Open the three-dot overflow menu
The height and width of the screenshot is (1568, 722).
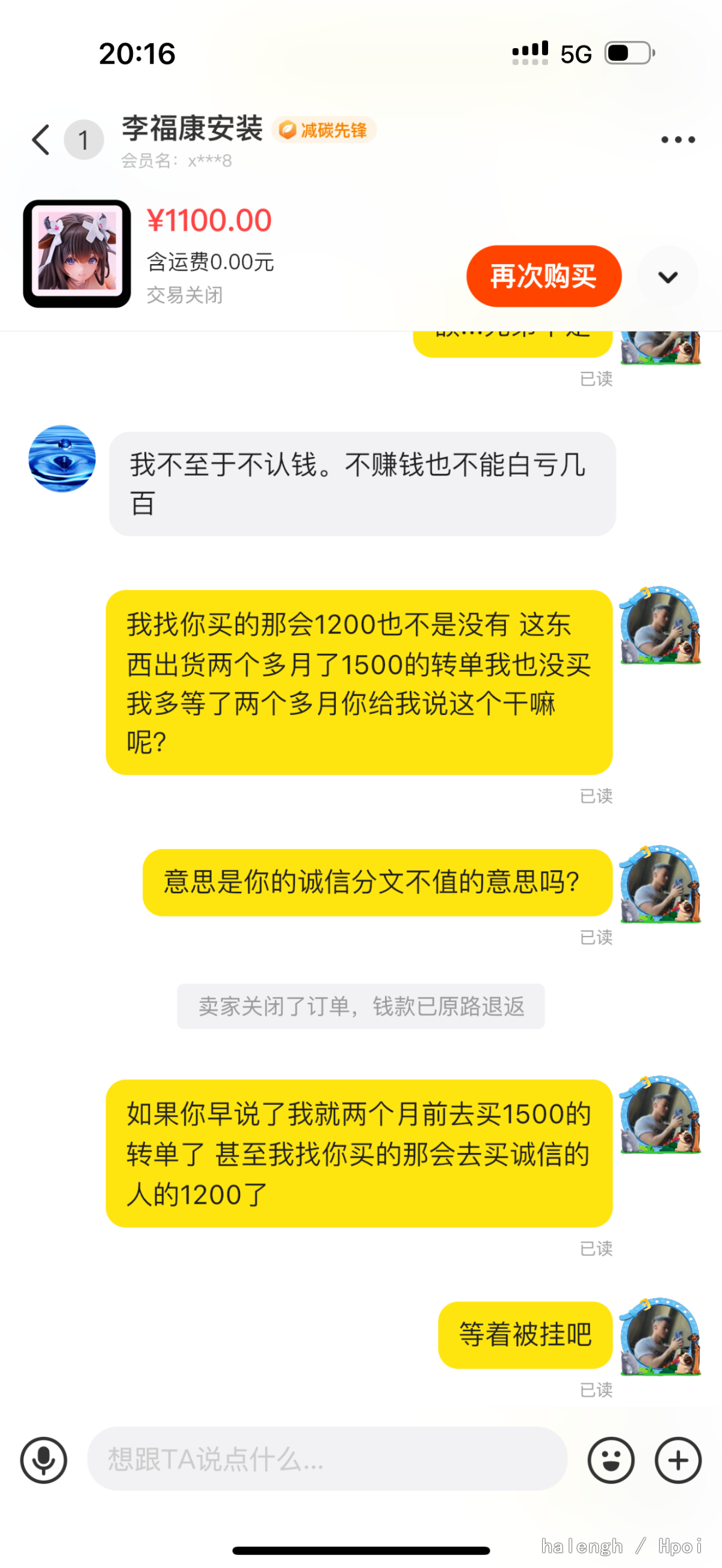click(677, 140)
